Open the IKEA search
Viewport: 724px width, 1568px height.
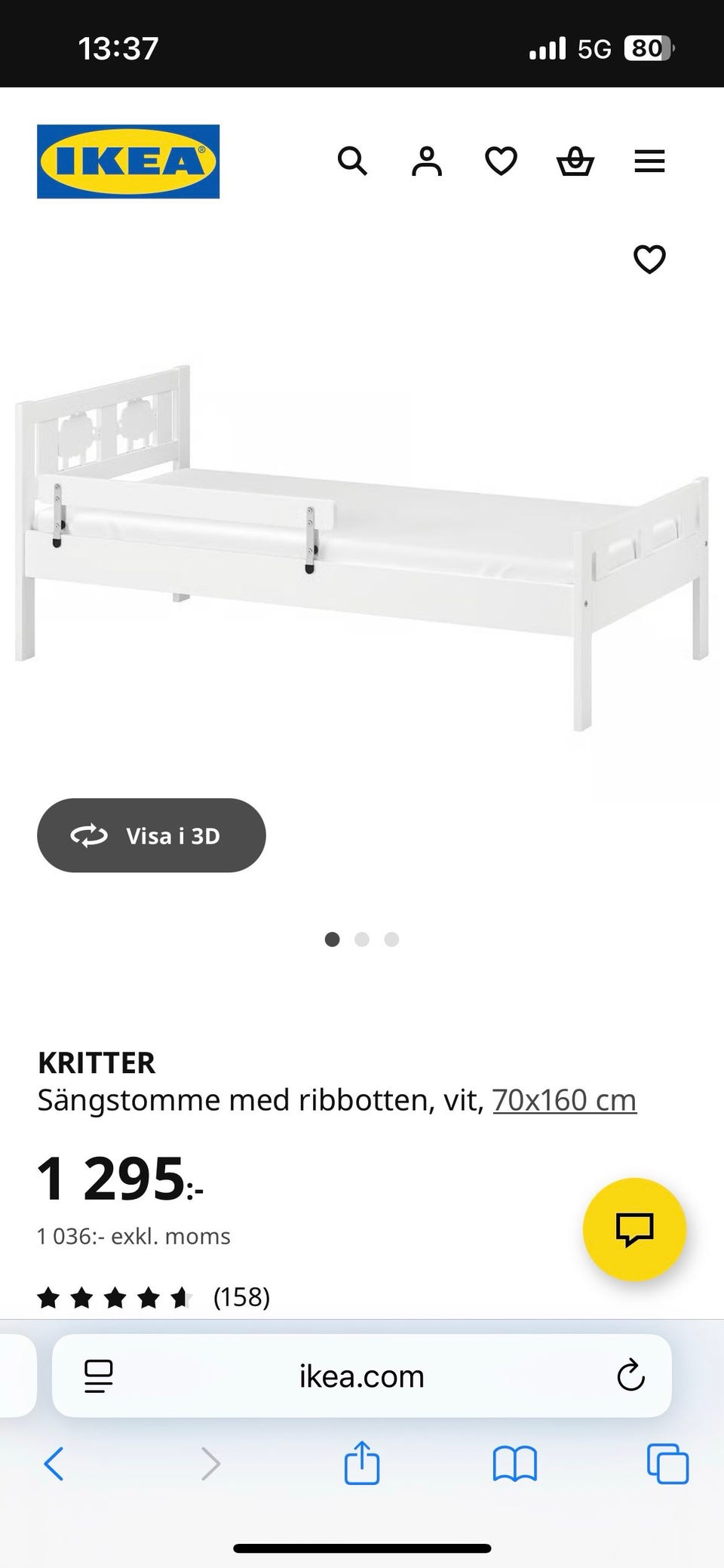[352, 161]
